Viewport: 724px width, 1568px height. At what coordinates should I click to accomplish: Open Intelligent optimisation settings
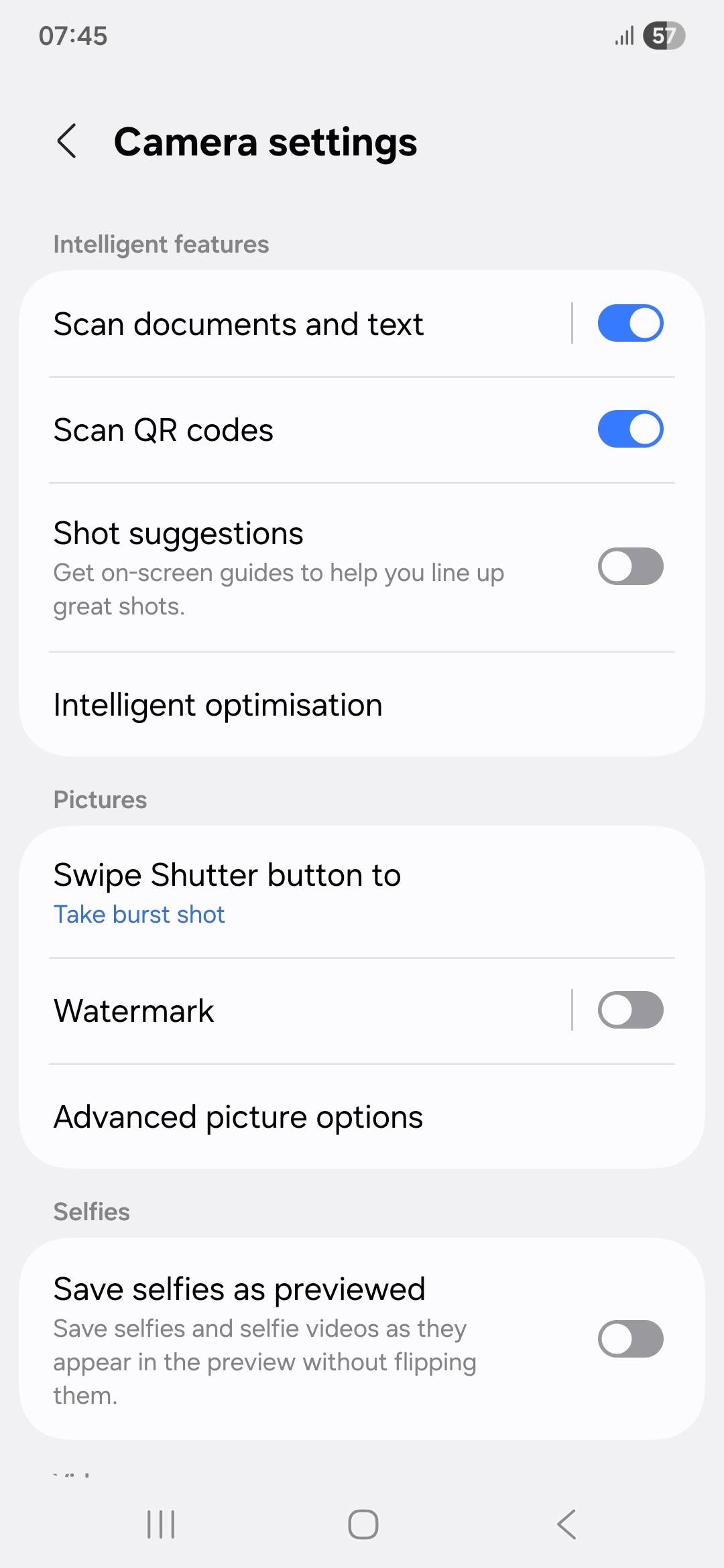point(217,704)
